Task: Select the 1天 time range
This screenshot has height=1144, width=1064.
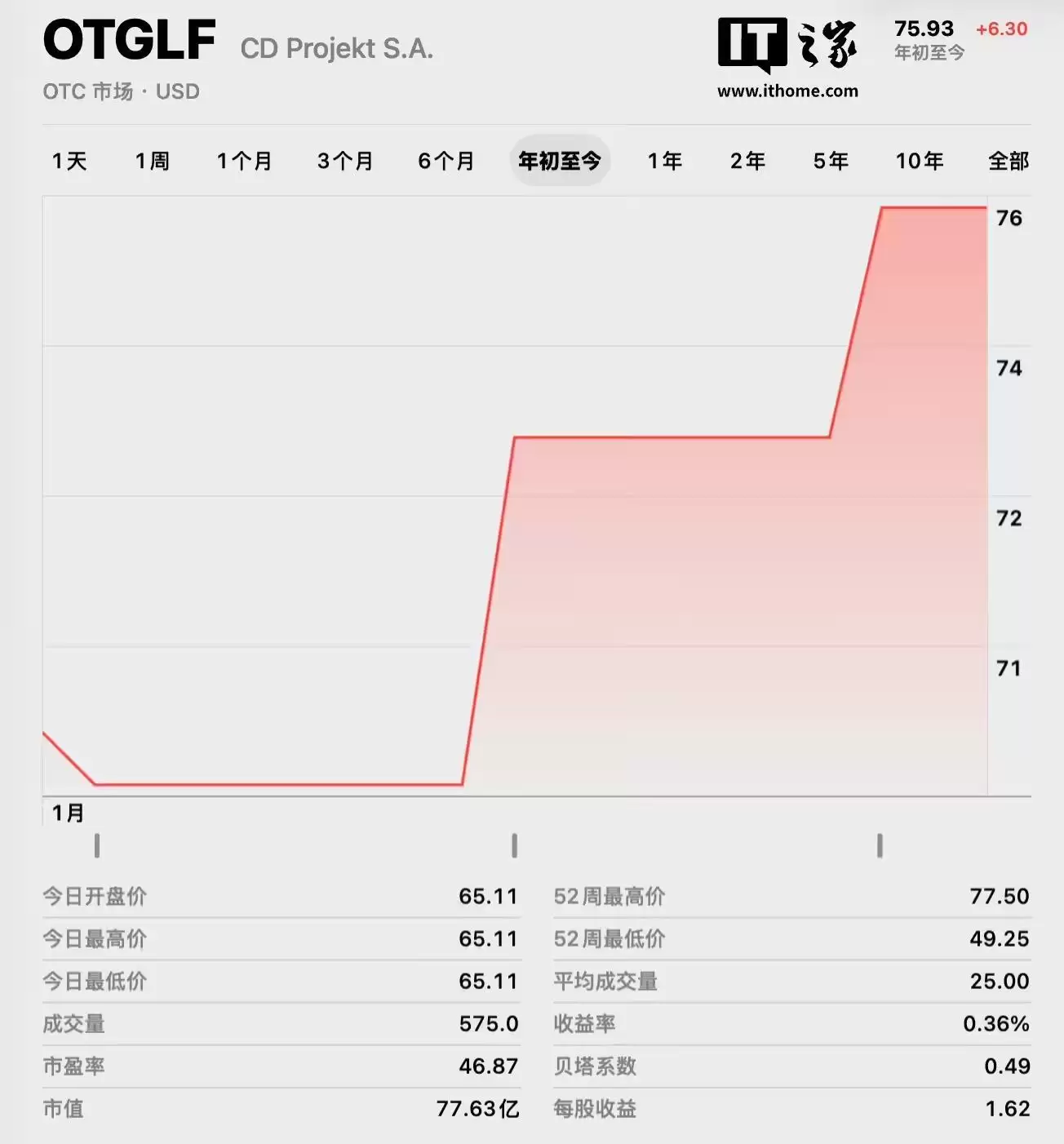Action: pos(69,162)
